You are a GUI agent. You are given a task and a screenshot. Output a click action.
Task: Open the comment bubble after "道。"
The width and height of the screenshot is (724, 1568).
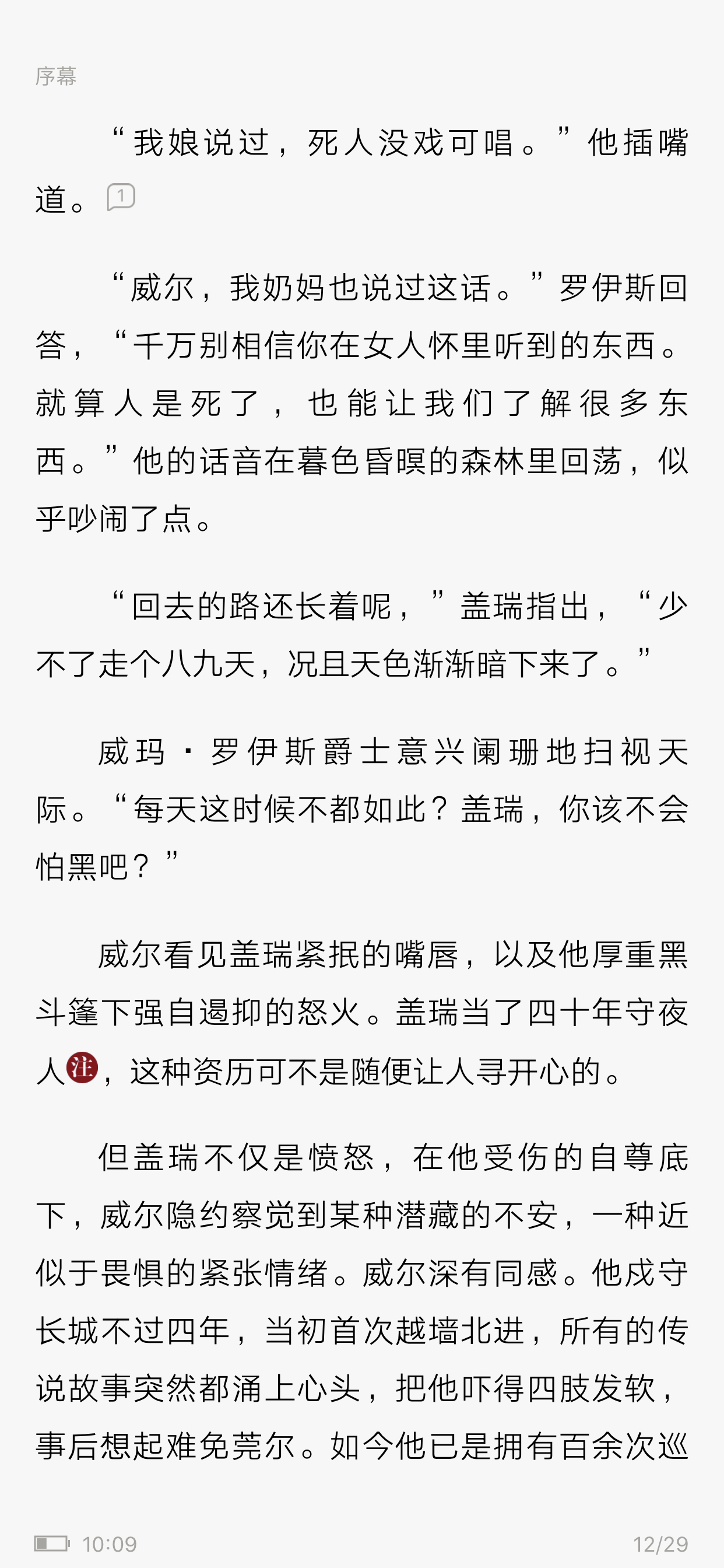pyautogui.click(x=121, y=197)
